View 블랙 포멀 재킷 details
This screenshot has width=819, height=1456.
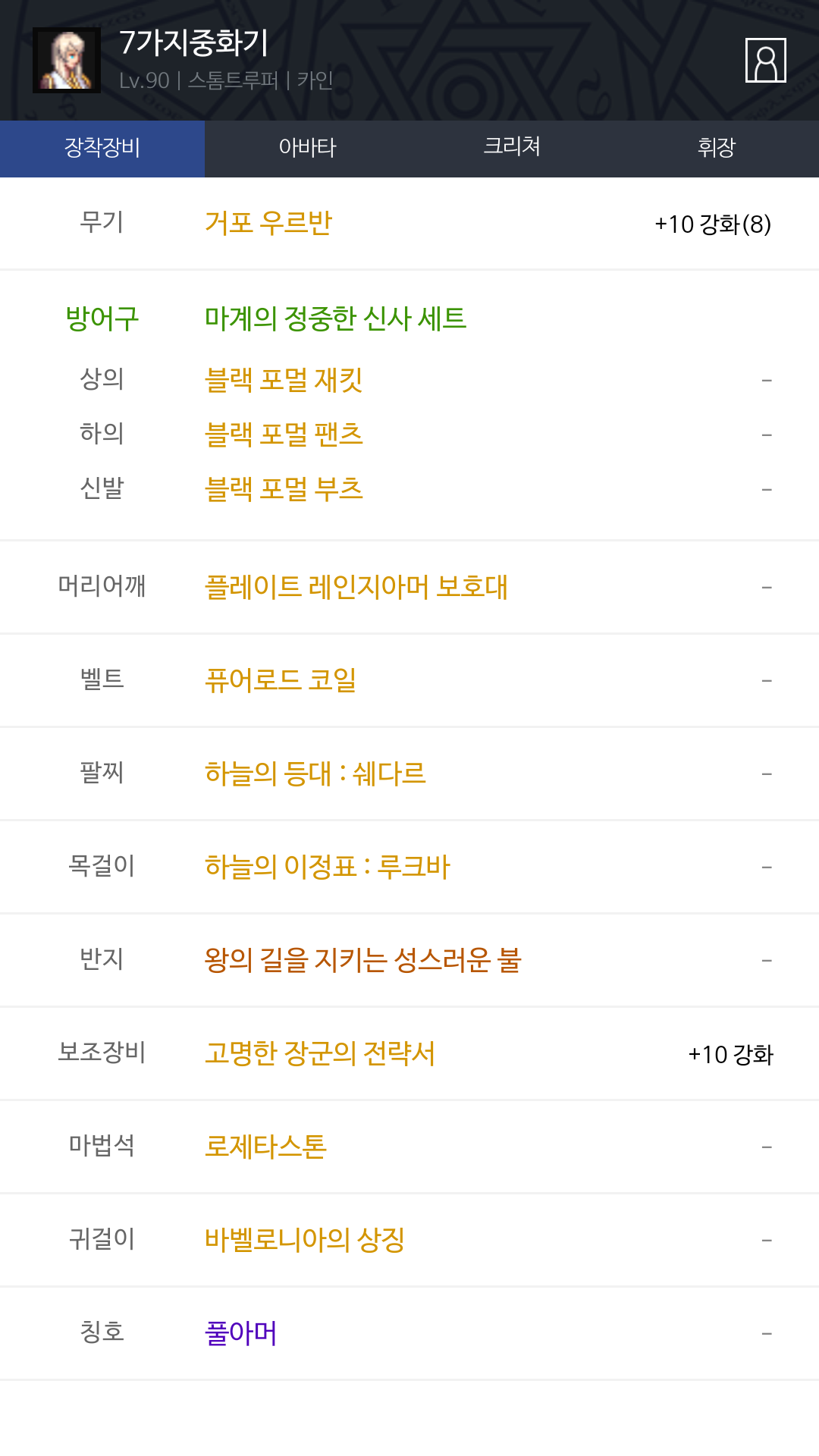pyautogui.click(x=284, y=380)
